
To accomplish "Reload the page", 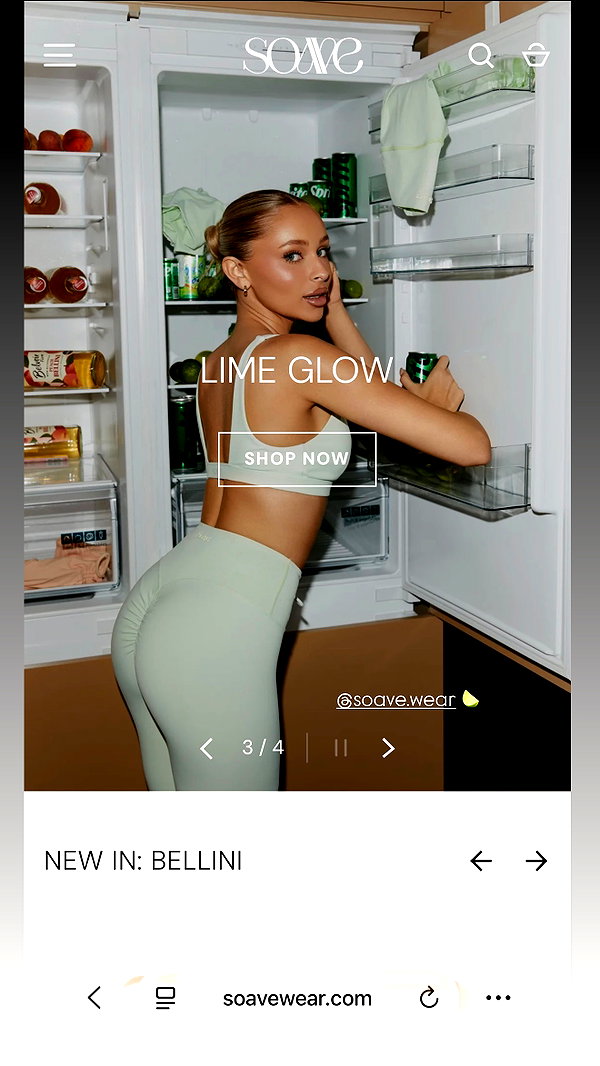I will click(429, 997).
